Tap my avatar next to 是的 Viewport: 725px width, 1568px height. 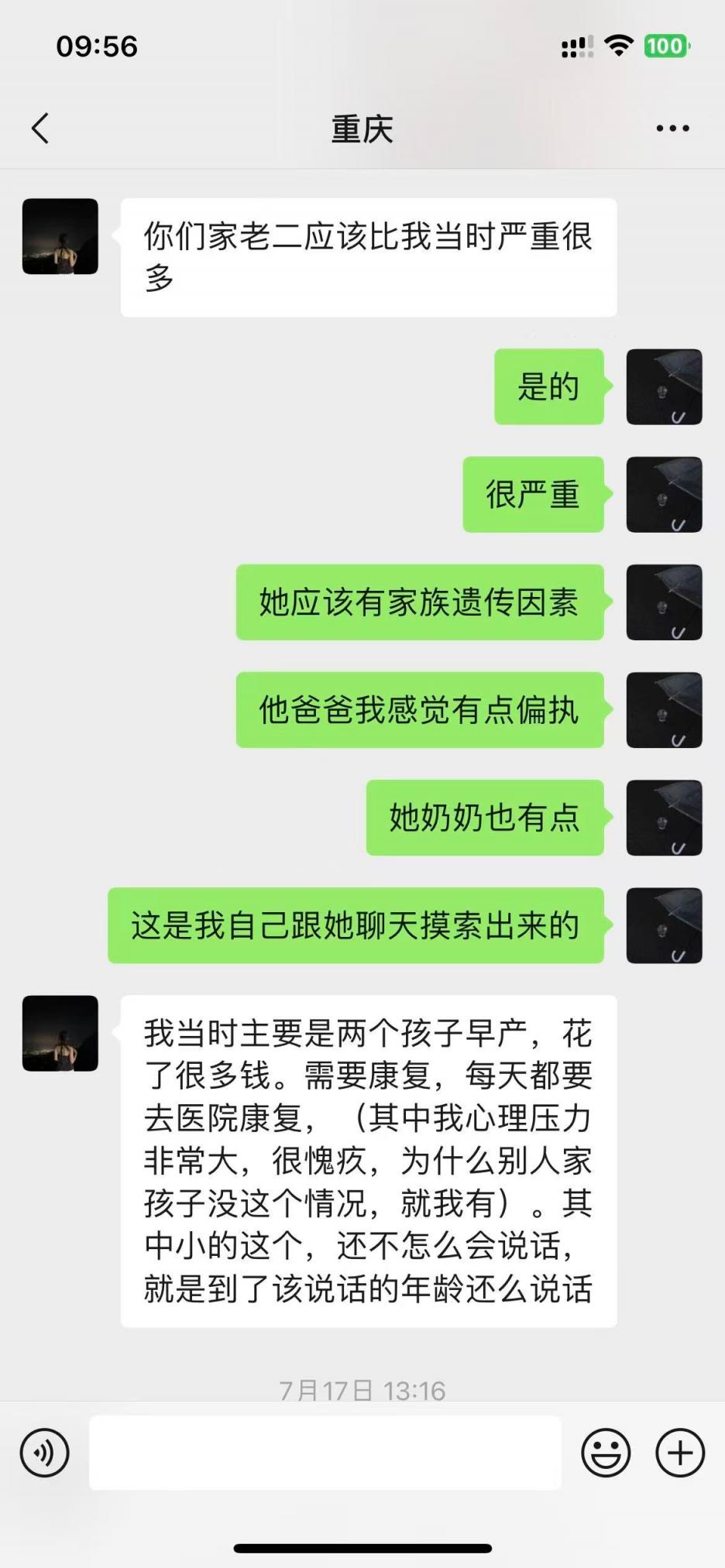(x=664, y=386)
